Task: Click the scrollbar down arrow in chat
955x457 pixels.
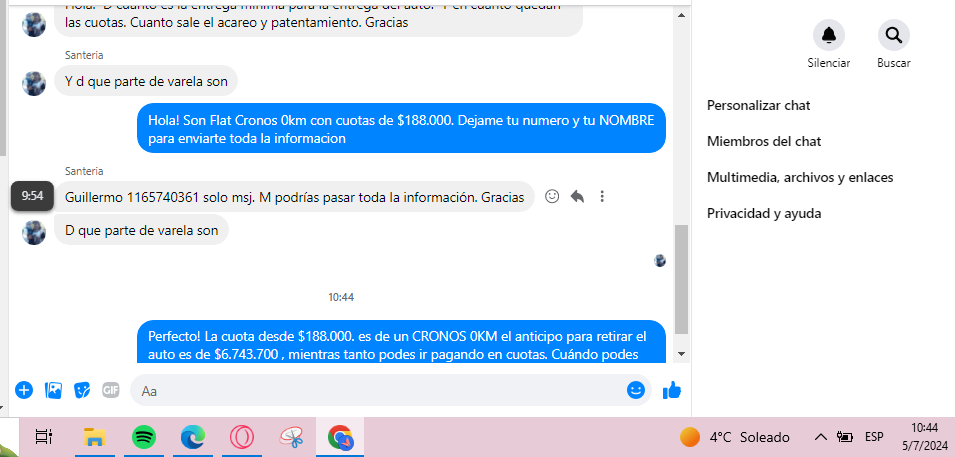Action: (x=681, y=353)
